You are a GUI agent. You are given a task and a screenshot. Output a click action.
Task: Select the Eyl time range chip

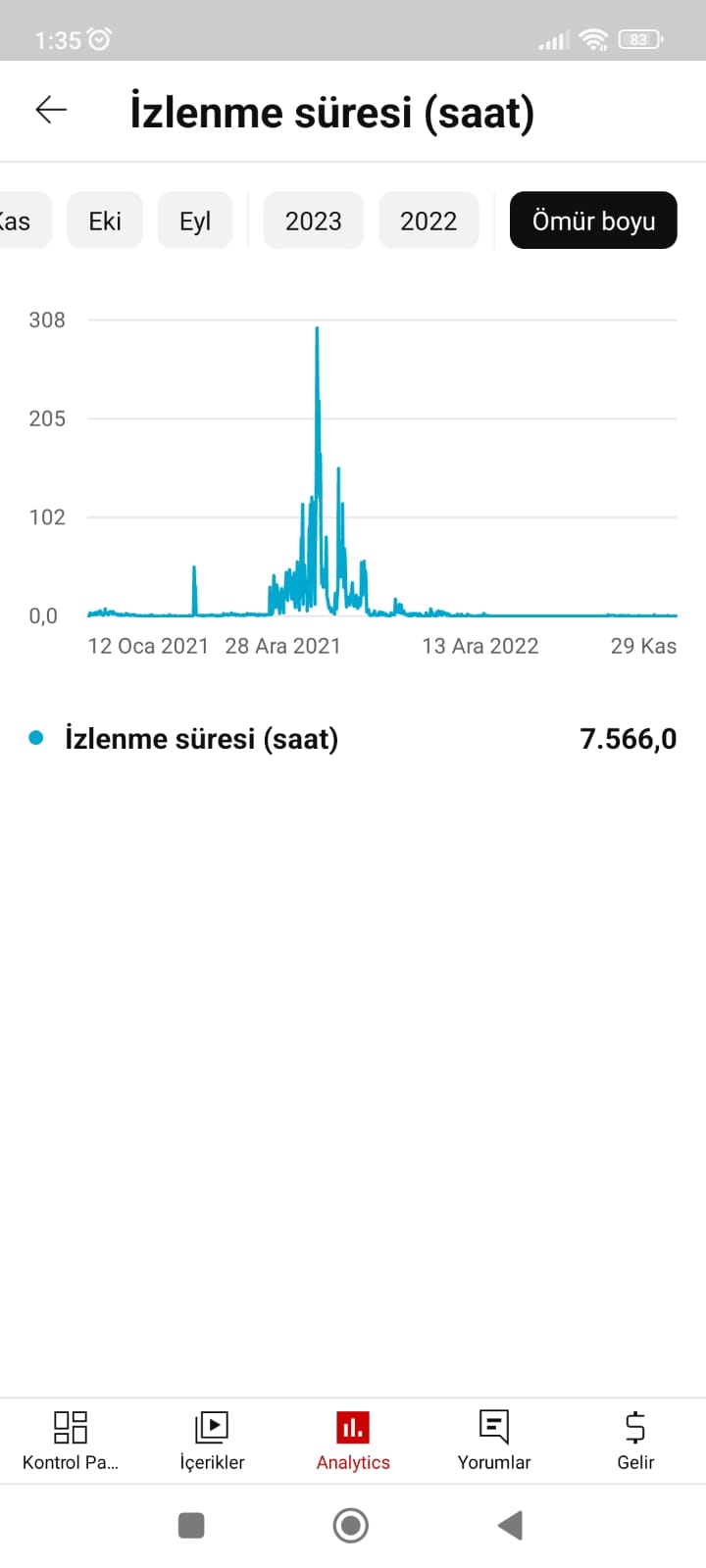[195, 220]
